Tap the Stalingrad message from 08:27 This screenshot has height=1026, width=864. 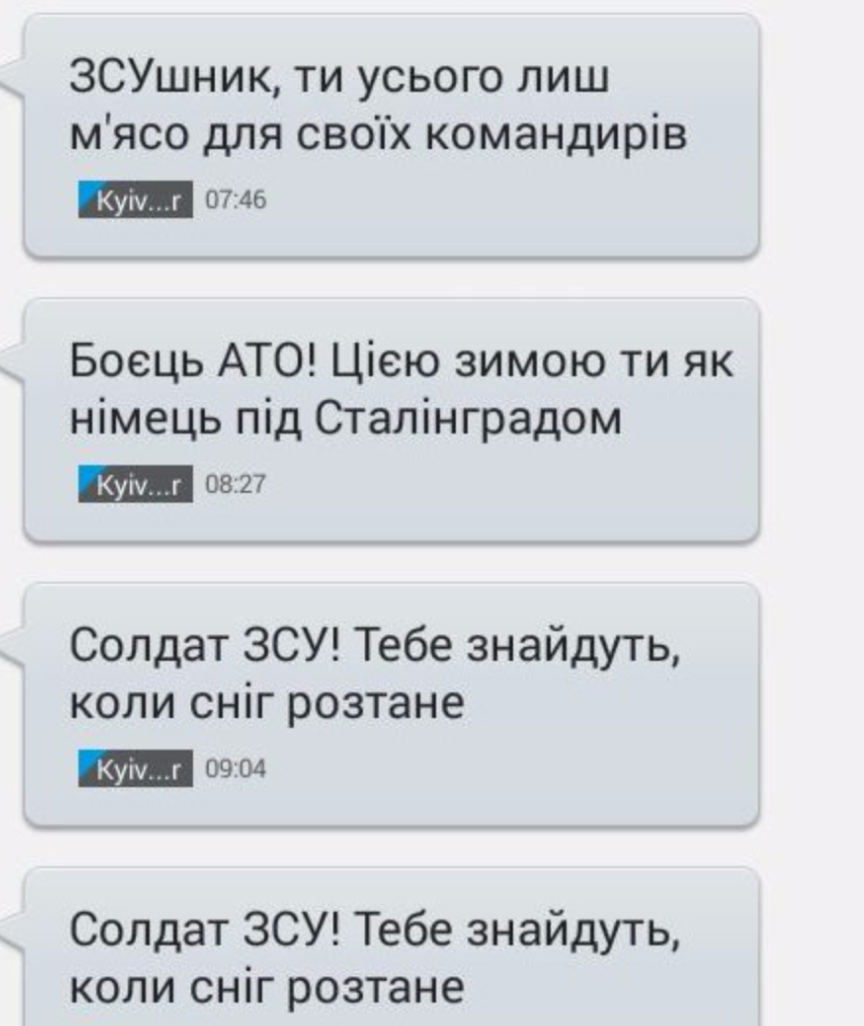[x=390, y=418]
